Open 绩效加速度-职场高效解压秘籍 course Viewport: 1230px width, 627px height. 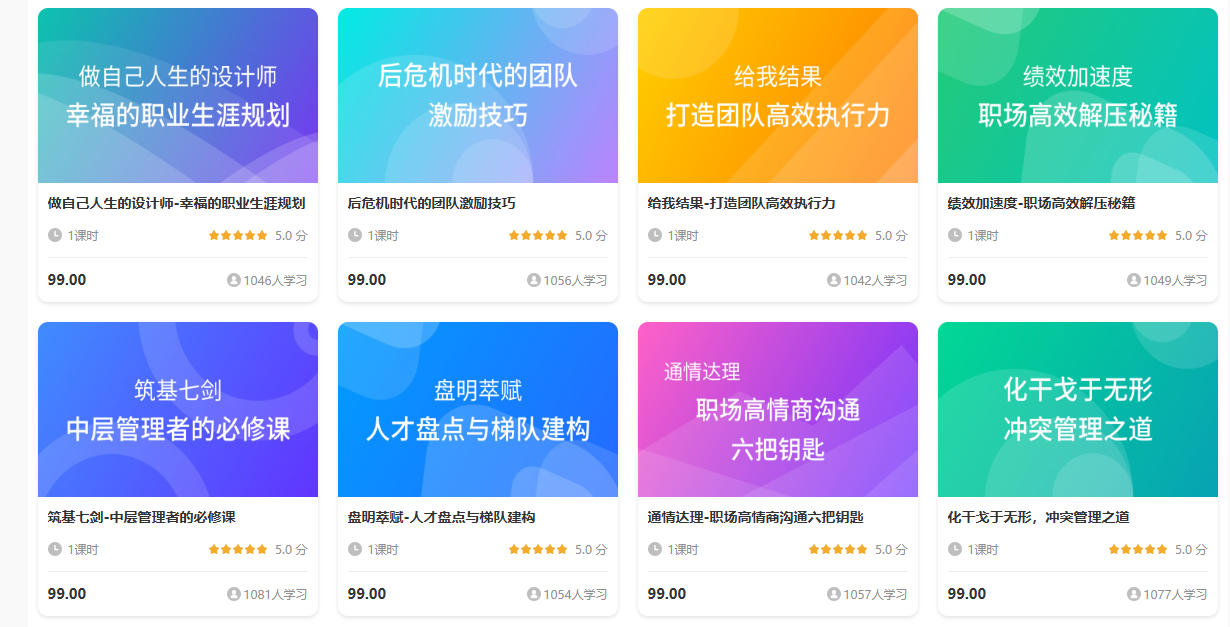1077,97
